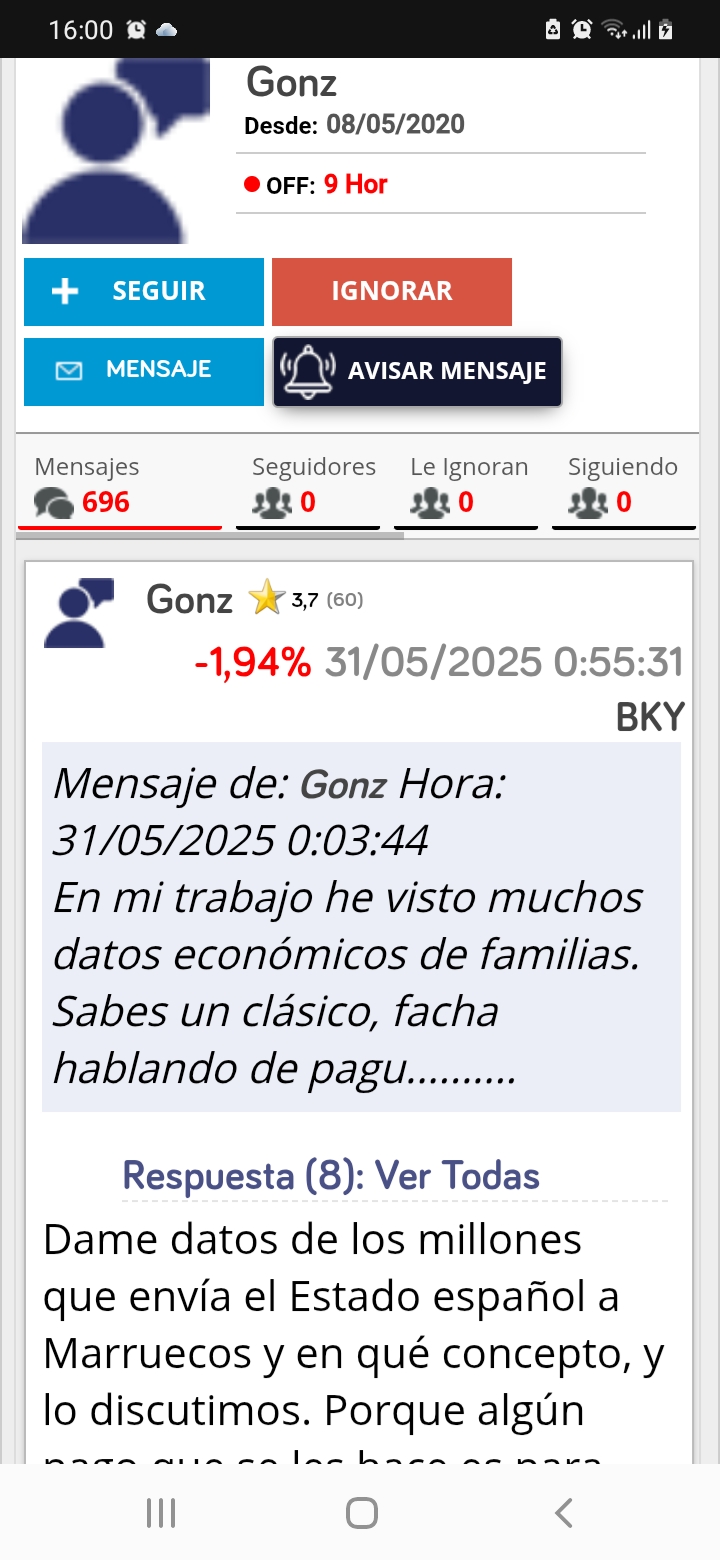
Task: Open the quoted message from Gonz
Action: [360, 926]
